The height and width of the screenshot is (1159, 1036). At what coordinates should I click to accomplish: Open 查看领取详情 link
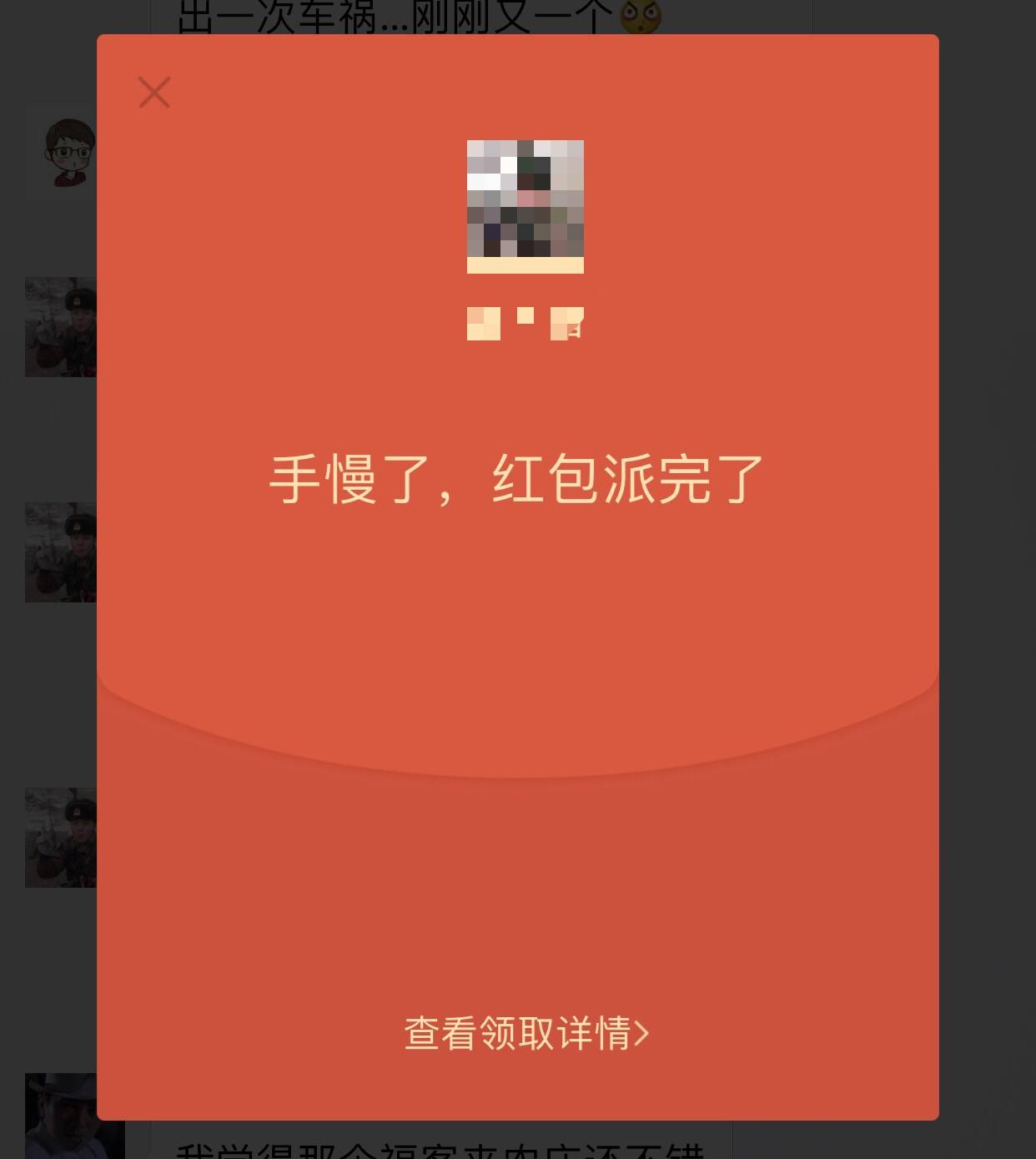(526, 1033)
